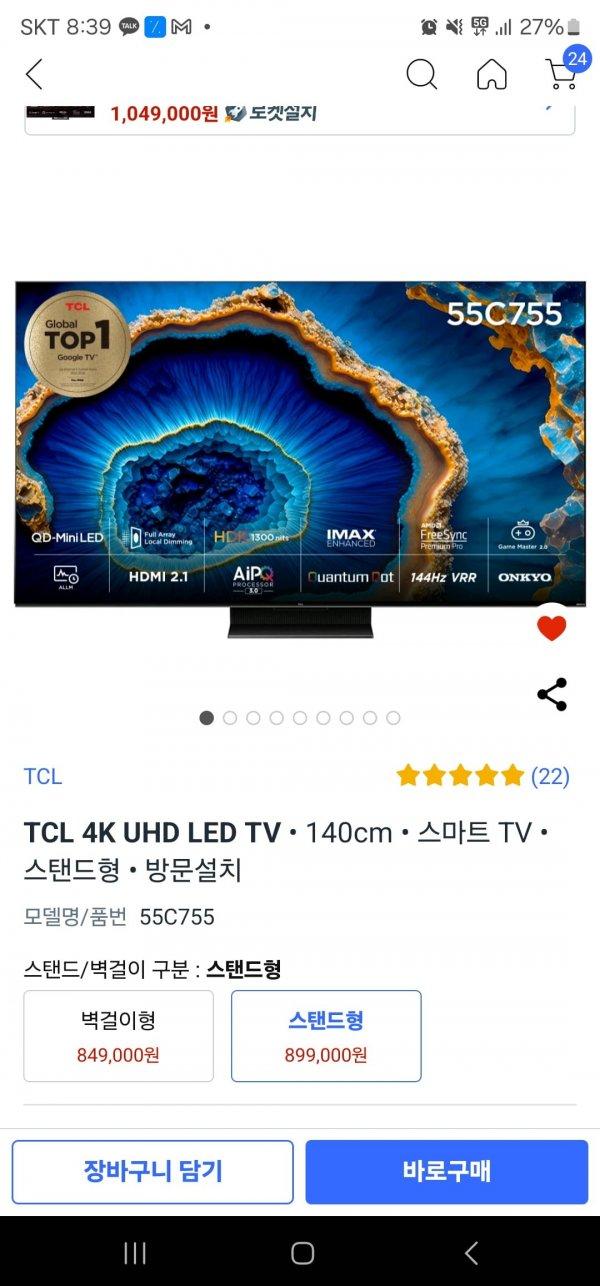Select the 벽걸이형 849,000원 option
600x1286 pixels.
pos(118,1036)
